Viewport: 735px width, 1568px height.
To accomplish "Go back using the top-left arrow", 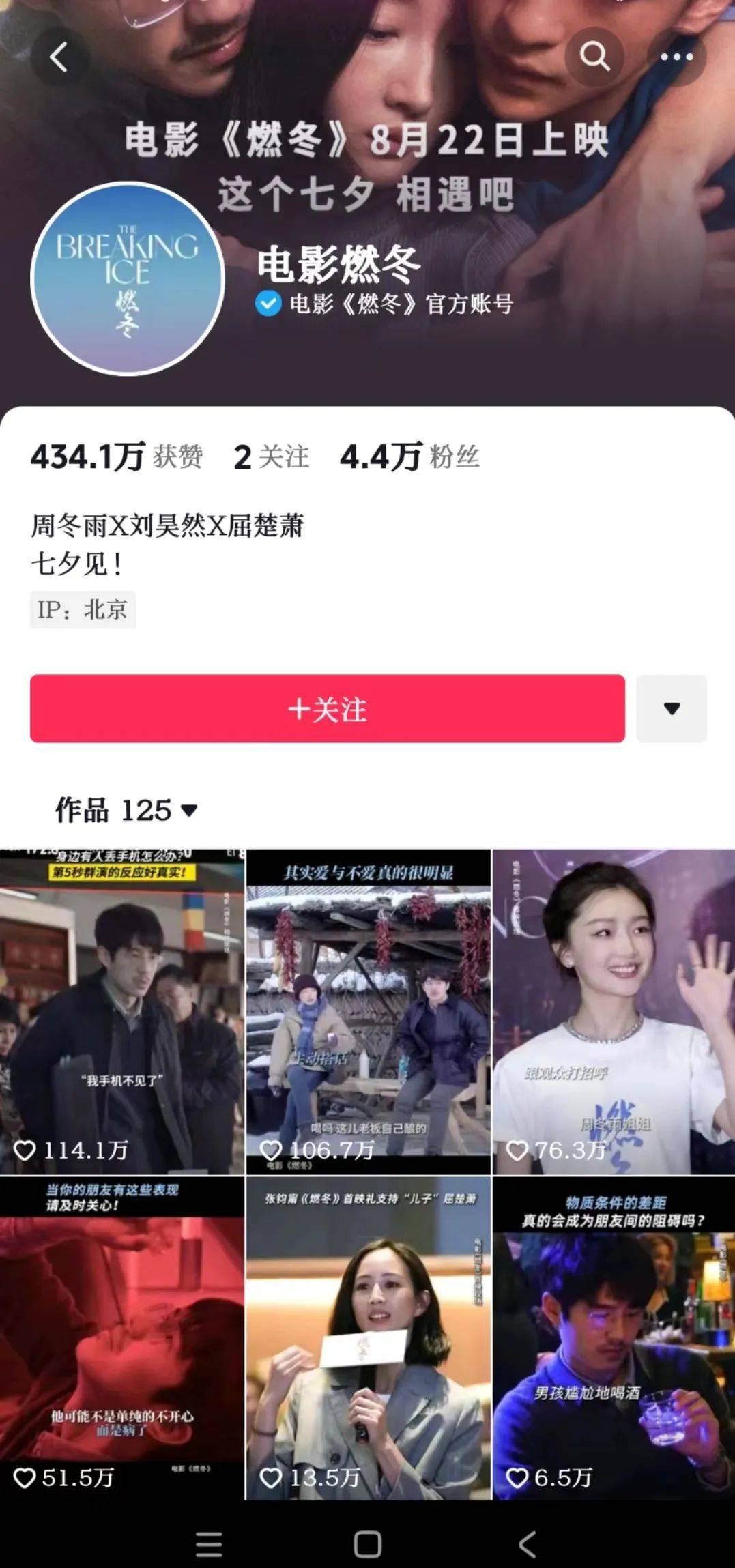I will [x=59, y=57].
